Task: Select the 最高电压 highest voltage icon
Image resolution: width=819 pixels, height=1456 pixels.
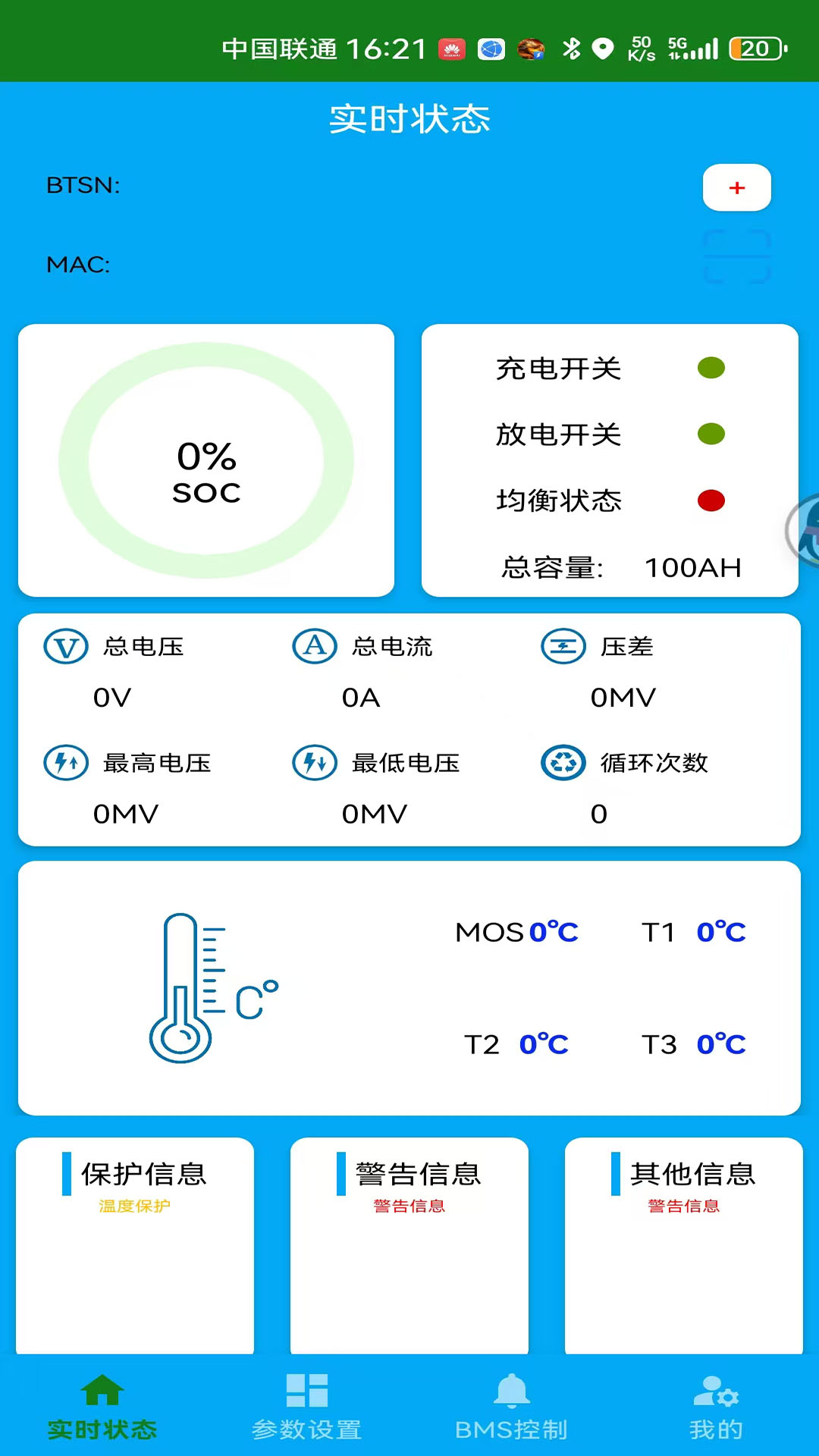Action: coord(66,764)
